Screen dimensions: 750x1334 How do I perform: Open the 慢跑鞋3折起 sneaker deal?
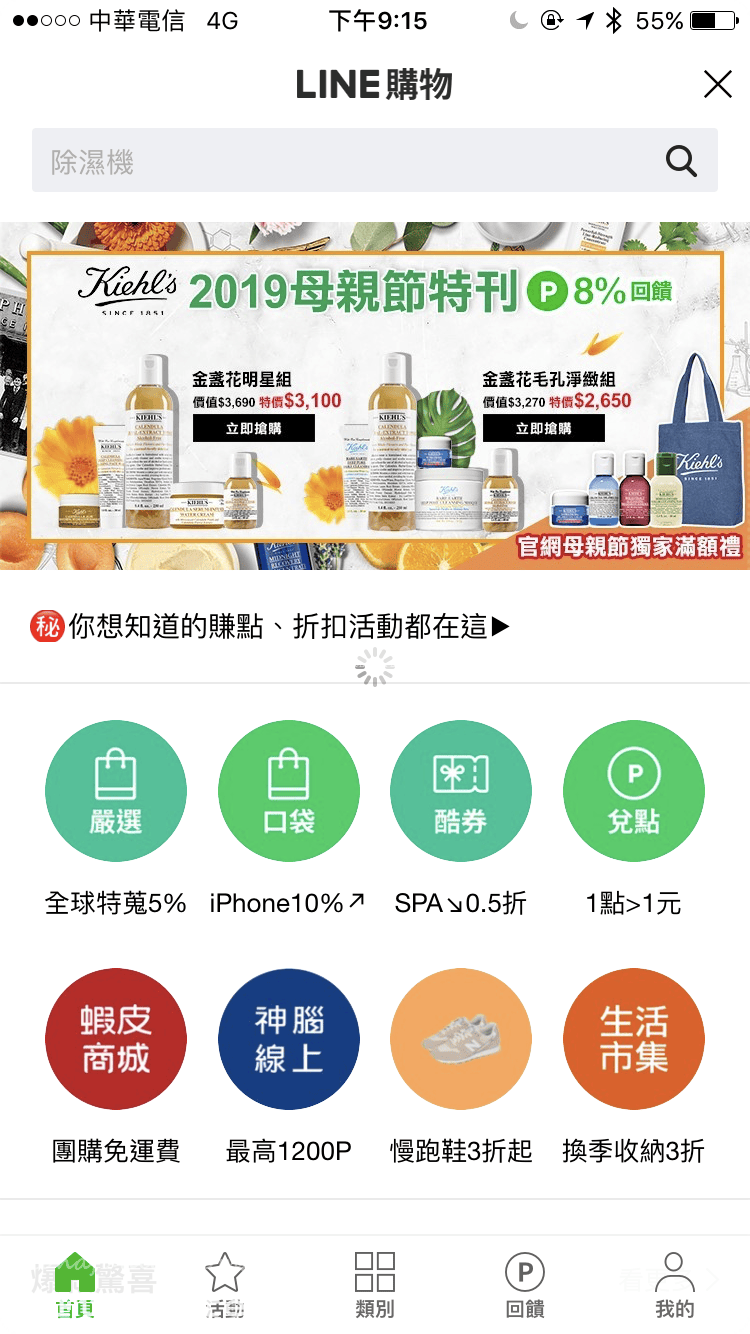pyautogui.click(x=461, y=1039)
